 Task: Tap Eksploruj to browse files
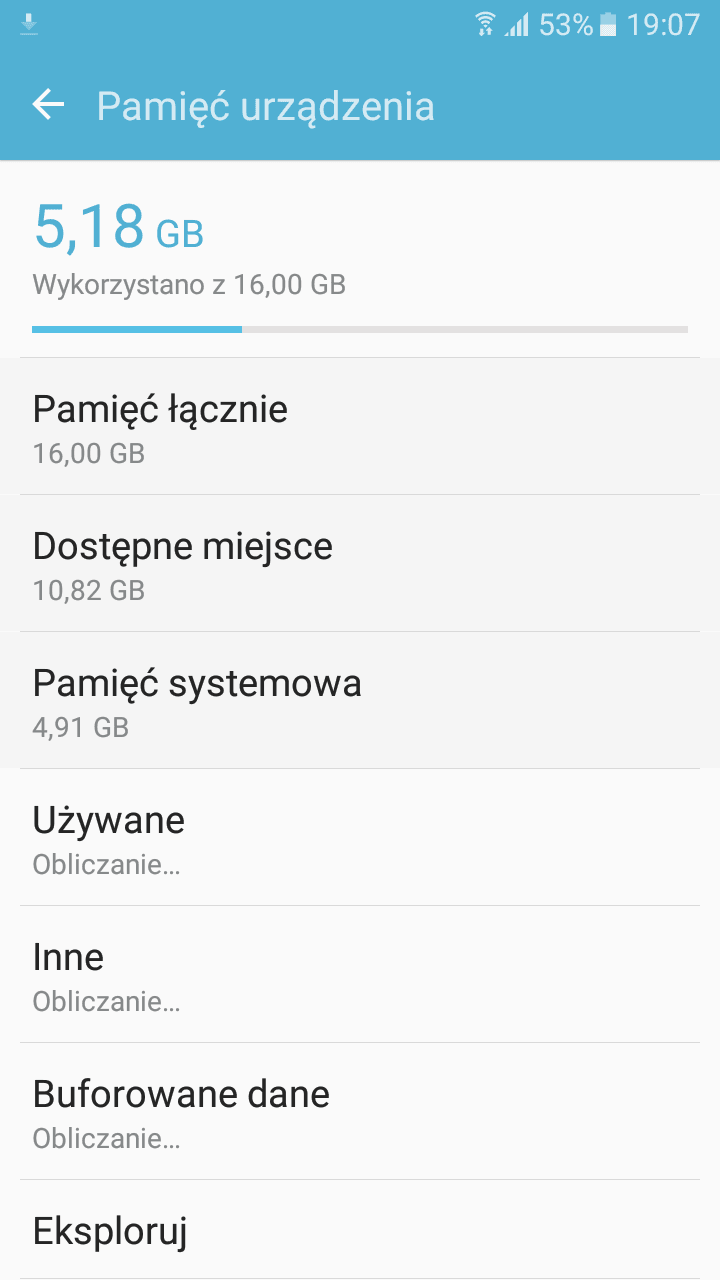[x=360, y=1231]
